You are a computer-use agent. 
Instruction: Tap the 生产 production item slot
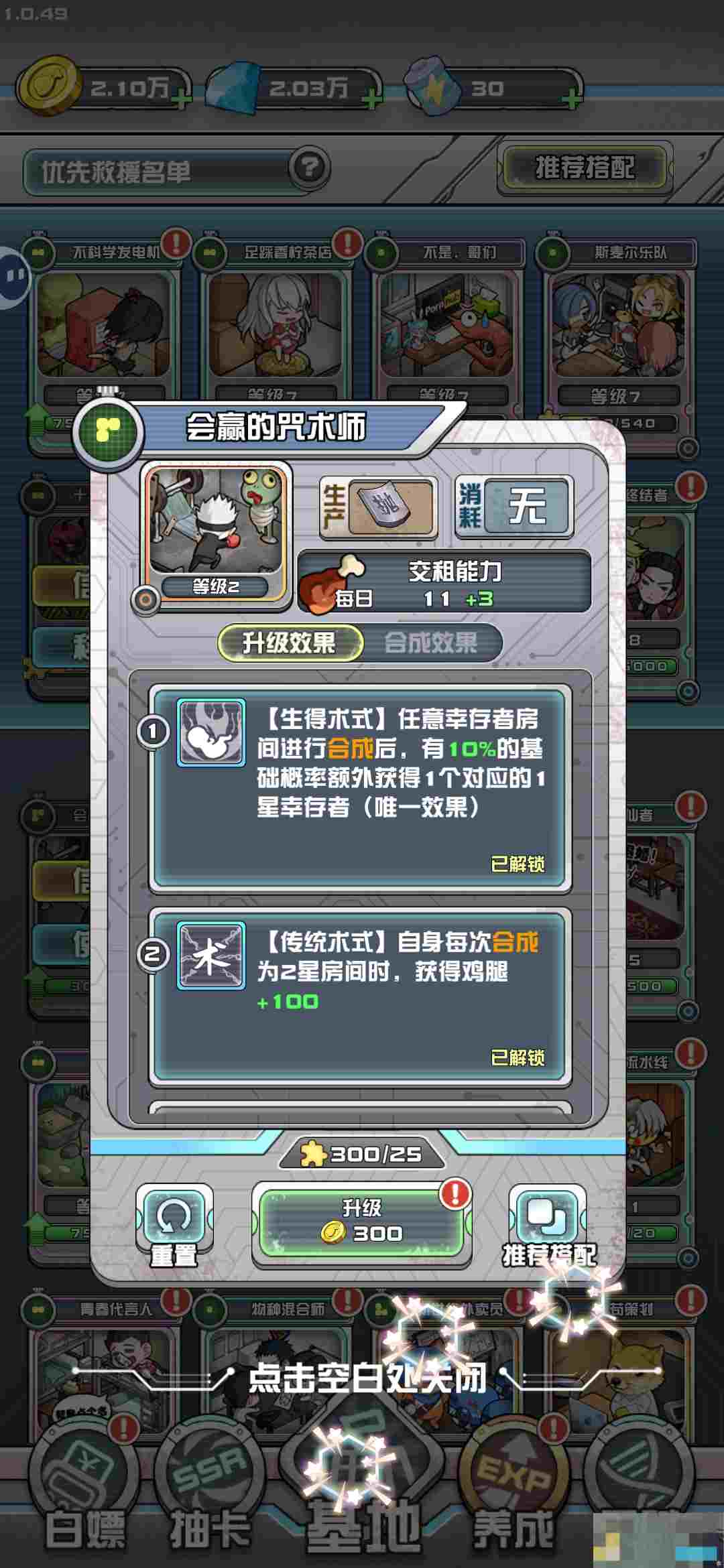pos(379,507)
